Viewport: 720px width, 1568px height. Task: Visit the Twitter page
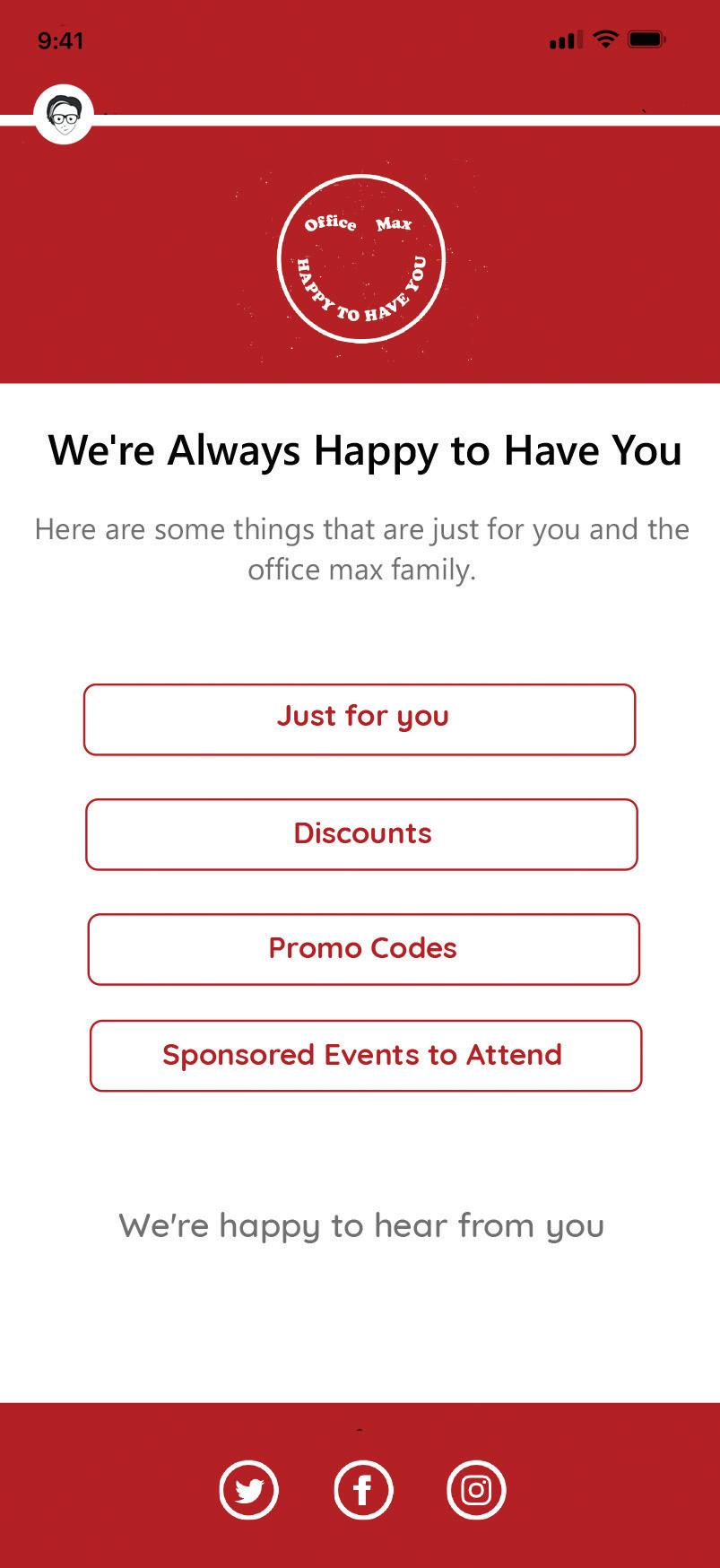coord(249,1490)
